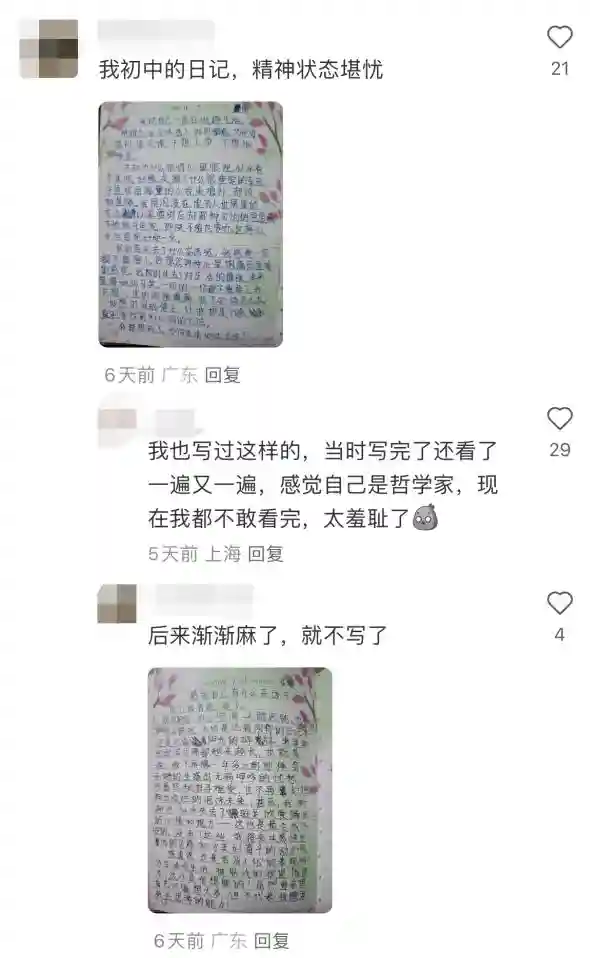Viewport: 600px width, 958px height.
Task: Reply to the 上海 comment
Action: coord(265,553)
